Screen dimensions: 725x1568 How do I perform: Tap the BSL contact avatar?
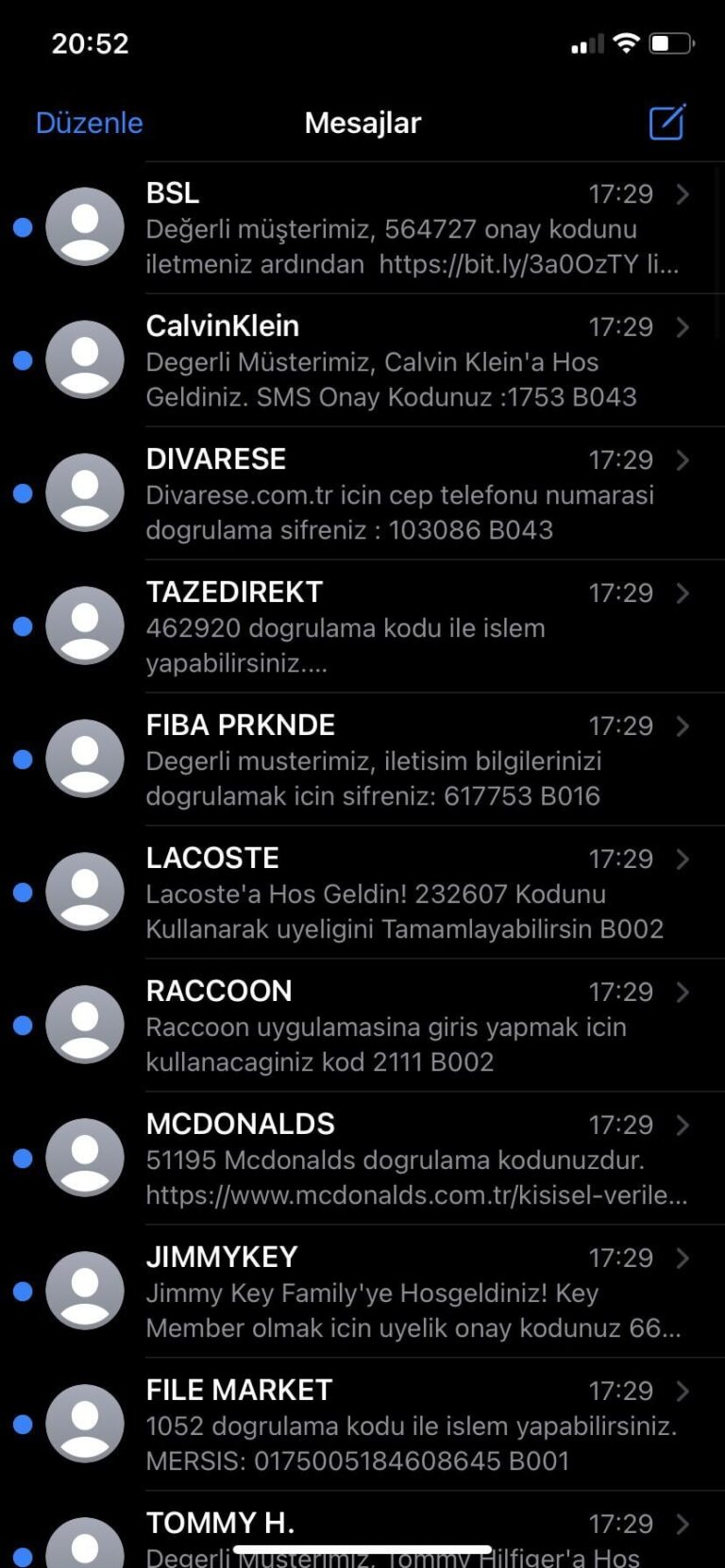click(84, 226)
